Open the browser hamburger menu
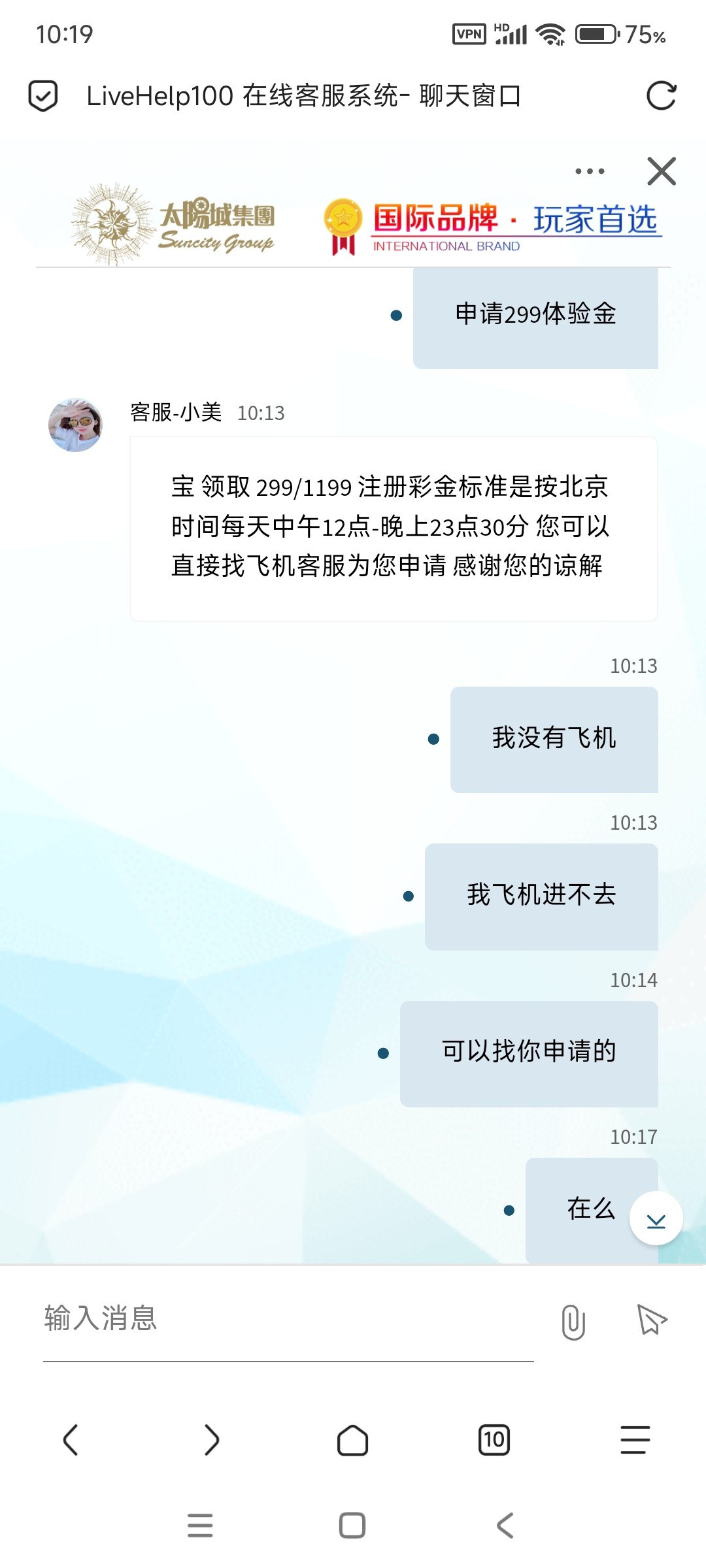Image resolution: width=706 pixels, height=1568 pixels. click(635, 1440)
